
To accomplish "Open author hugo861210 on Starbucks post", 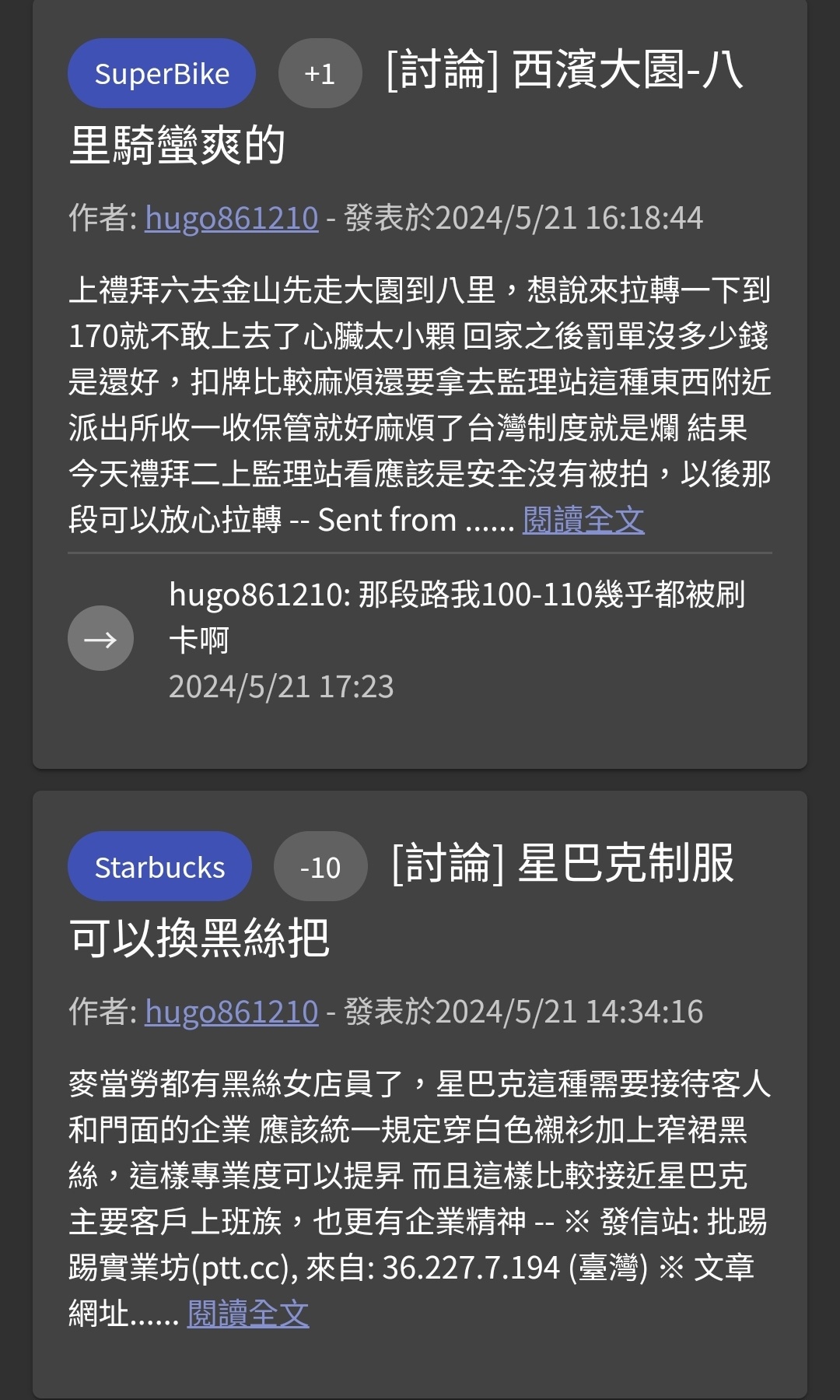I will (231, 1012).
